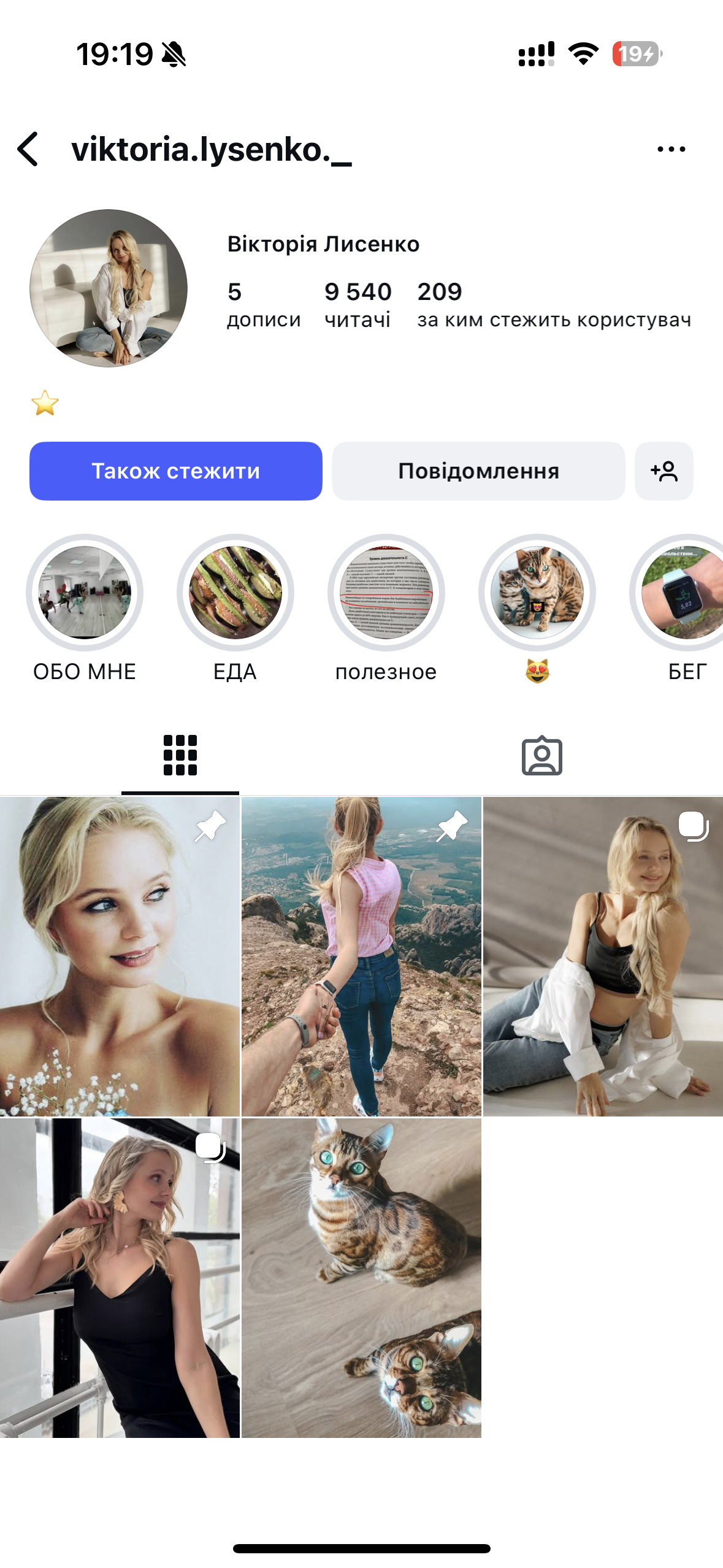Open the 'полезное' story highlight
Screen dimensions: 723x1568
click(x=386, y=593)
